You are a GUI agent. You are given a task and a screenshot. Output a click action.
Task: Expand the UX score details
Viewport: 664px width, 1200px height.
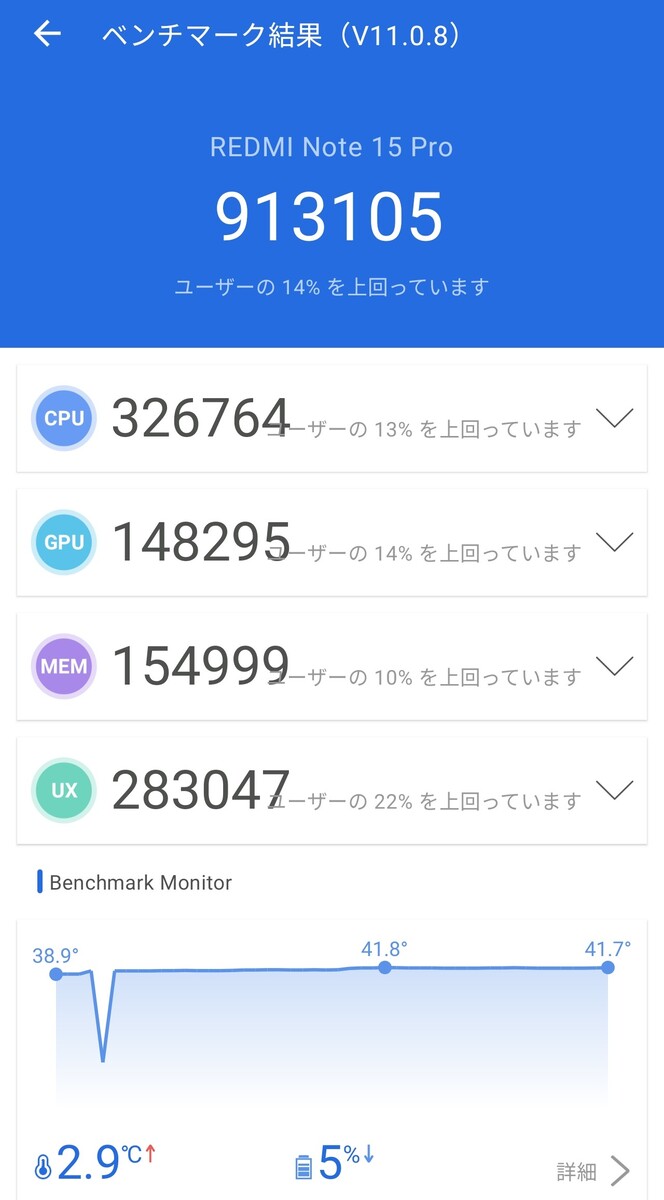[x=614, y=790]
